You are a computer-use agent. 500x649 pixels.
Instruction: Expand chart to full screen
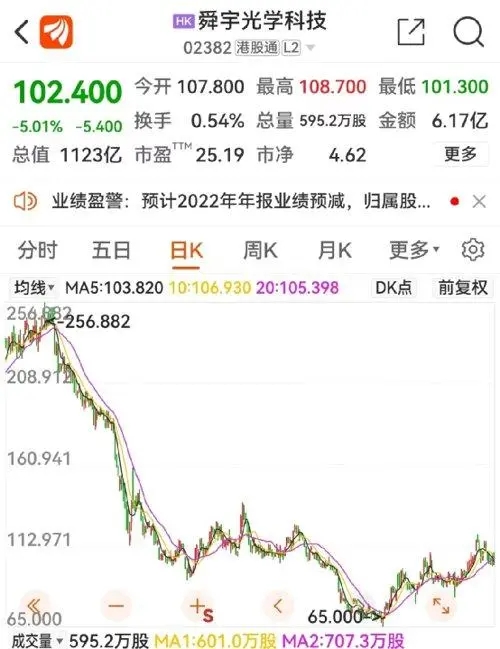tap(441, 606)
